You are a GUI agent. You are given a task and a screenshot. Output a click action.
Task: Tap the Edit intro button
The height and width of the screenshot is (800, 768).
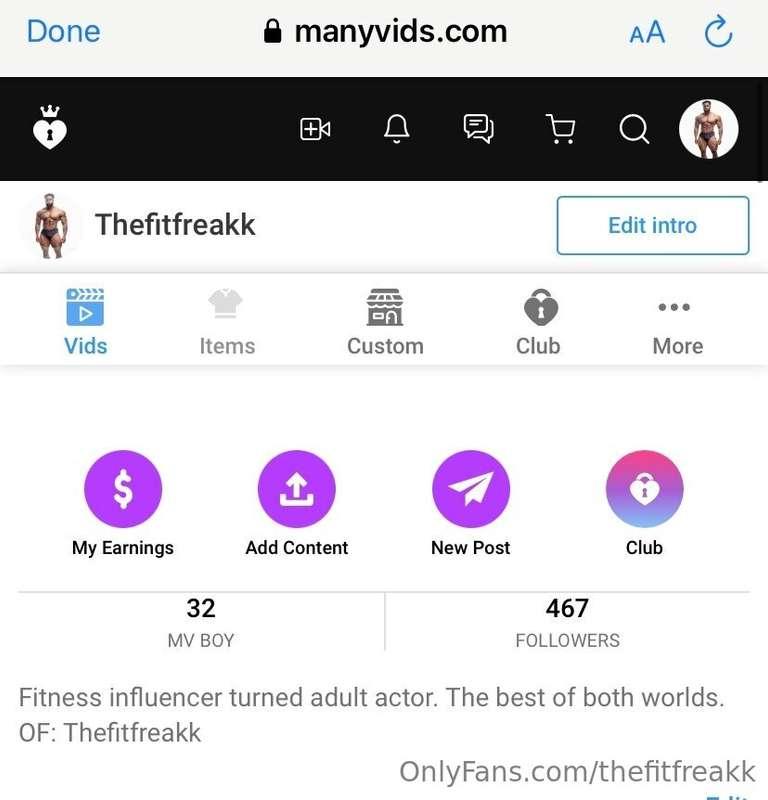(652, 225)
